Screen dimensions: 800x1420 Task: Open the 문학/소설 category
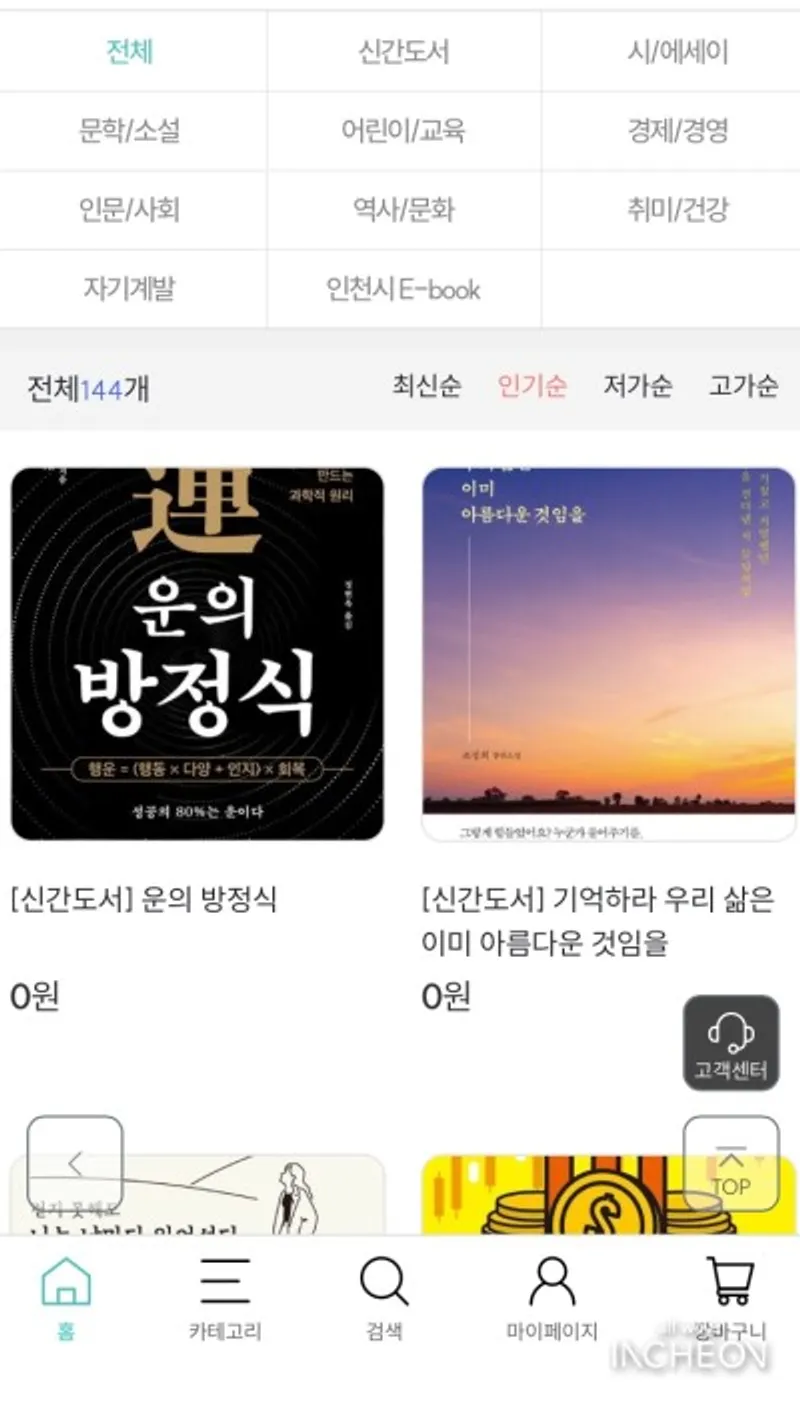pos(130,130)
